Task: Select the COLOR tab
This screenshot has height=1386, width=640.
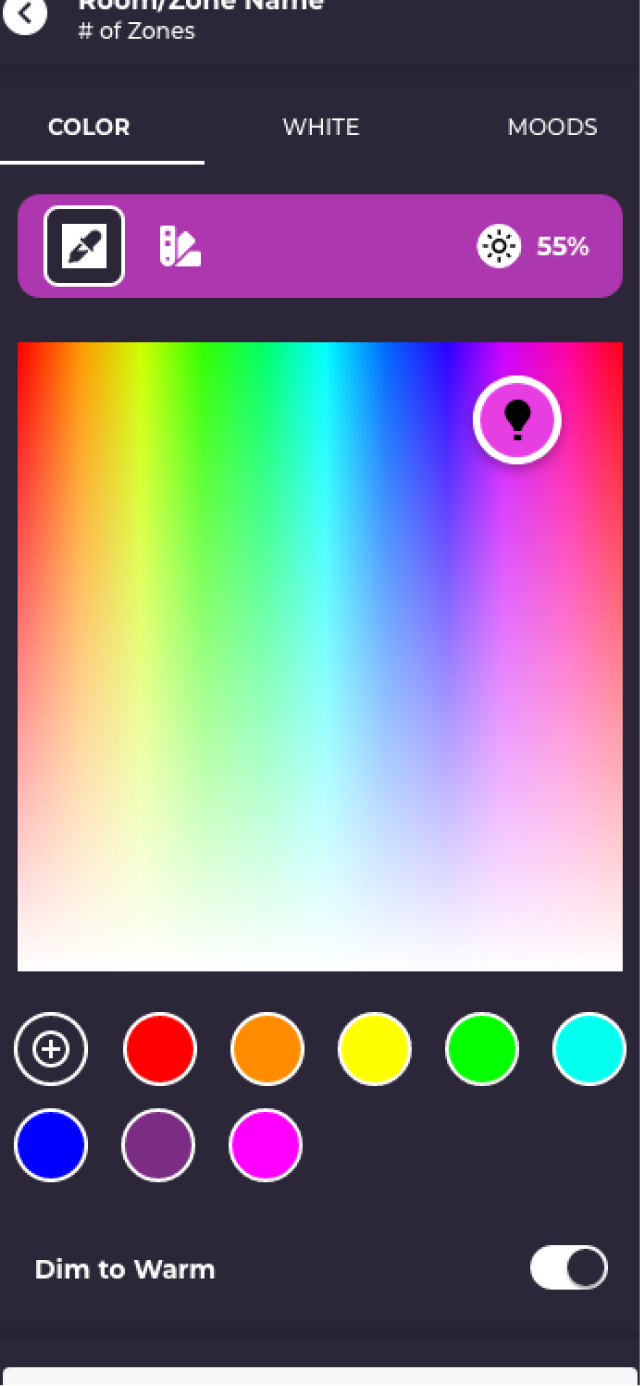Action: (89, 127)
